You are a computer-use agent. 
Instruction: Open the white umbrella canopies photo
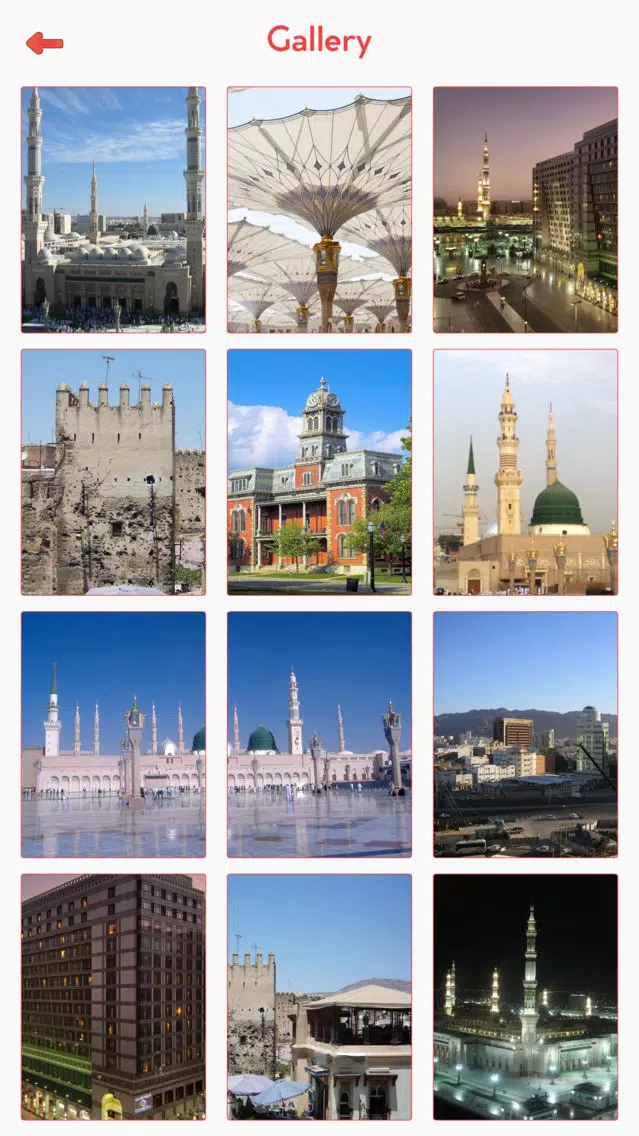[320, 210]
